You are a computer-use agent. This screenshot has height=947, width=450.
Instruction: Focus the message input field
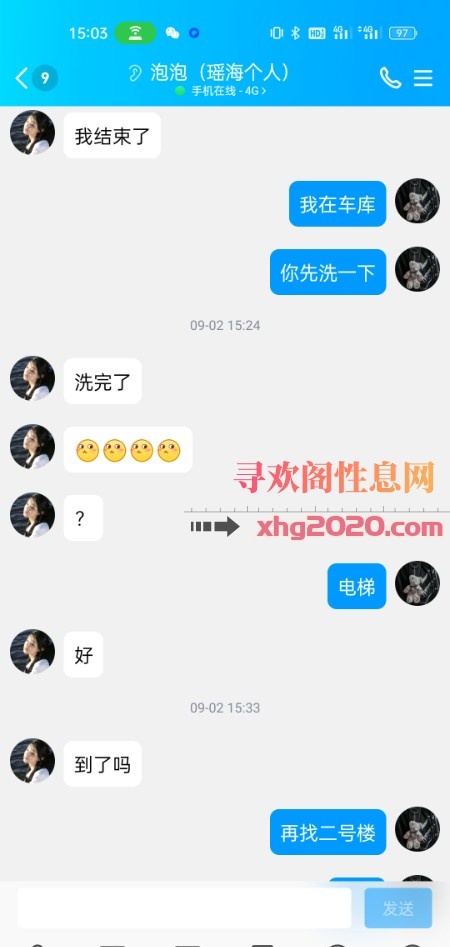tap(184, 908)
